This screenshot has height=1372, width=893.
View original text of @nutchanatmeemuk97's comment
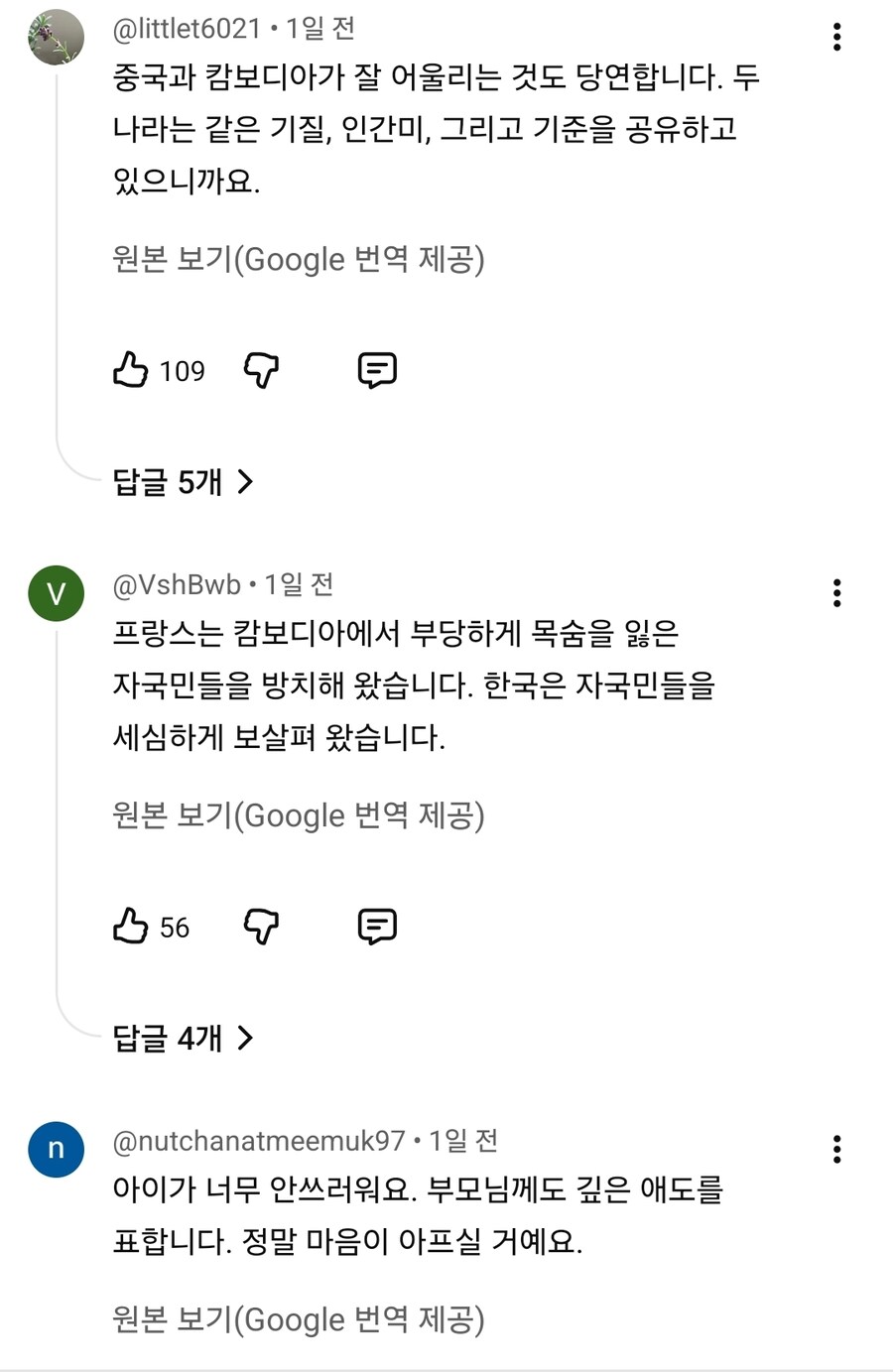298,1319
